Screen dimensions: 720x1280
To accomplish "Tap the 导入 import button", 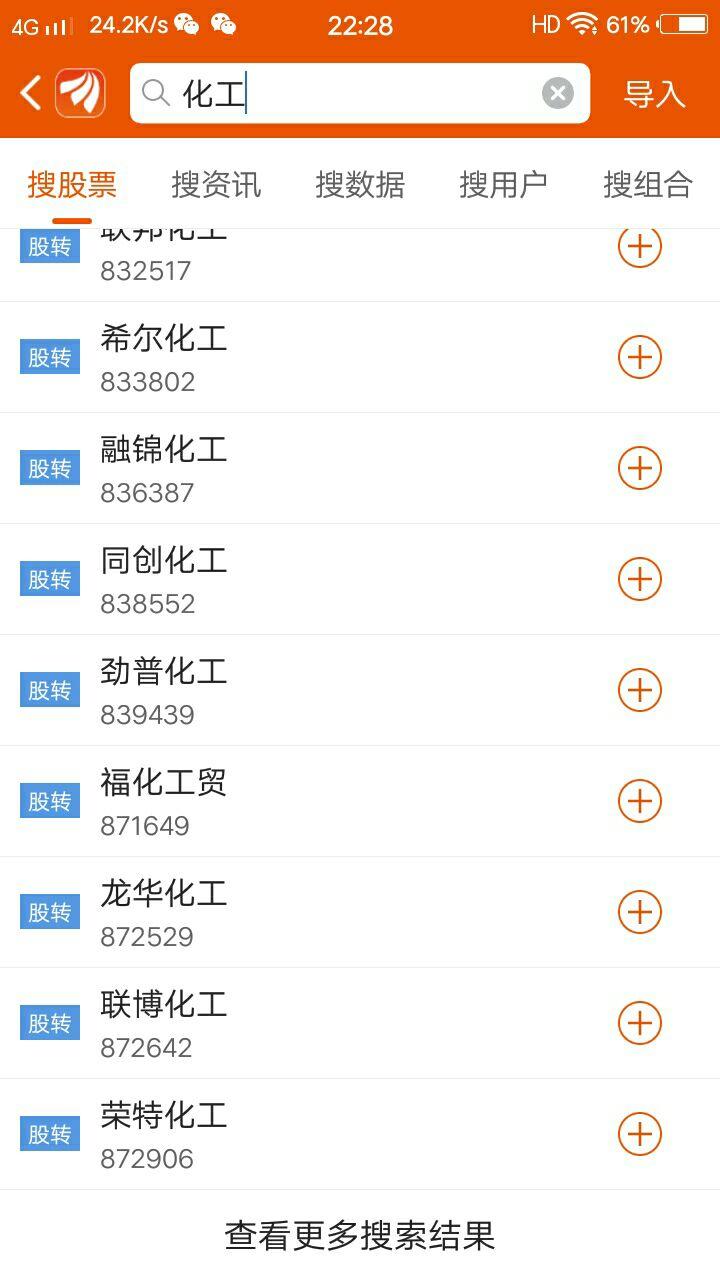I will 655,94.
